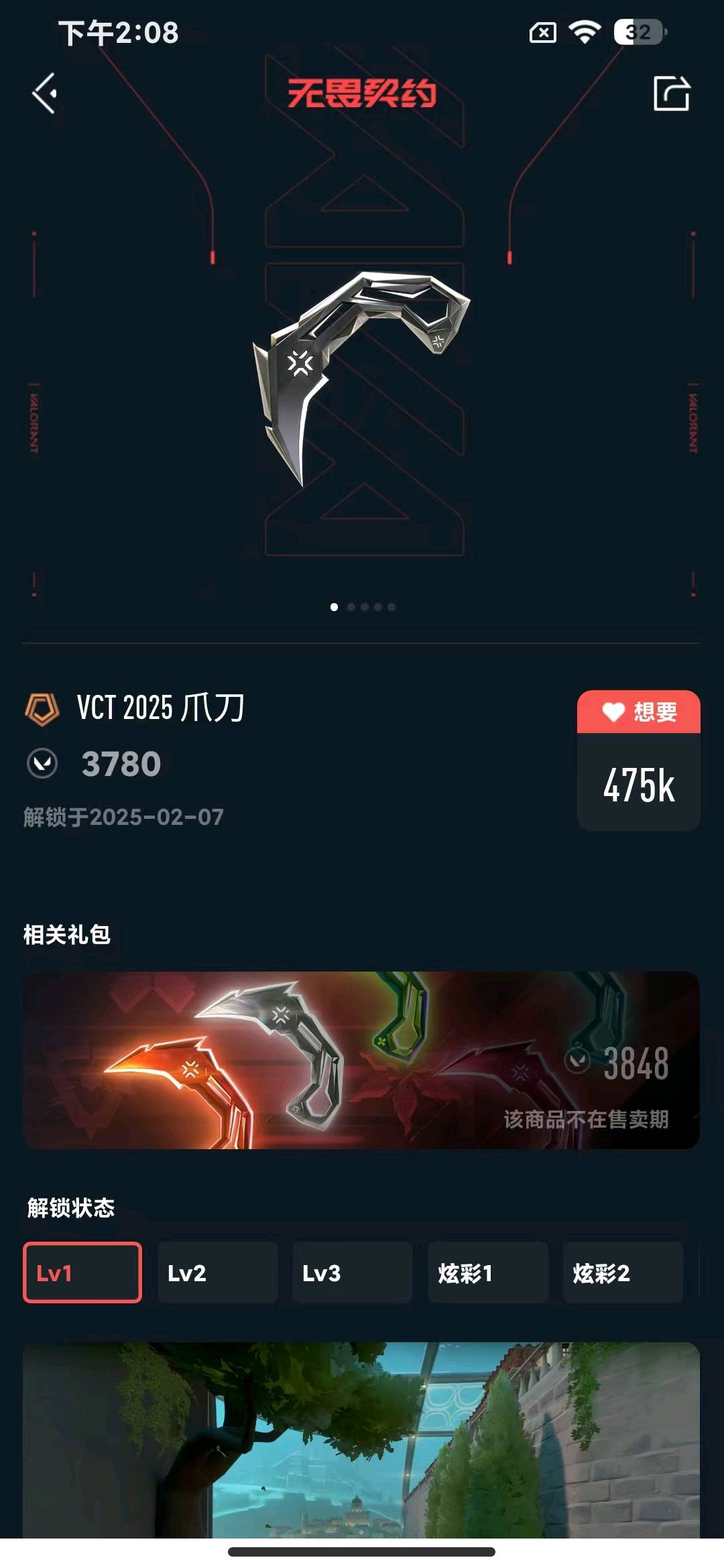Switch to Lv2 unlock level
Image resolution: width=724 pixels, height=1568 pixels.
(217, 1272)
